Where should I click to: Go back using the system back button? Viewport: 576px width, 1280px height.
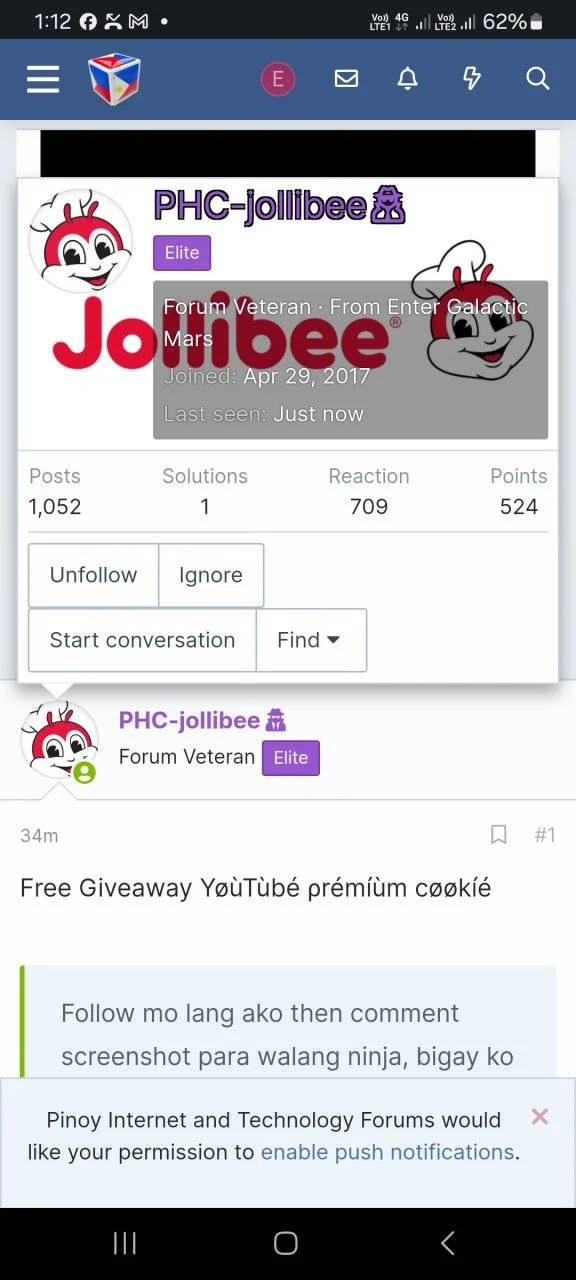[x=447, y=1243]
